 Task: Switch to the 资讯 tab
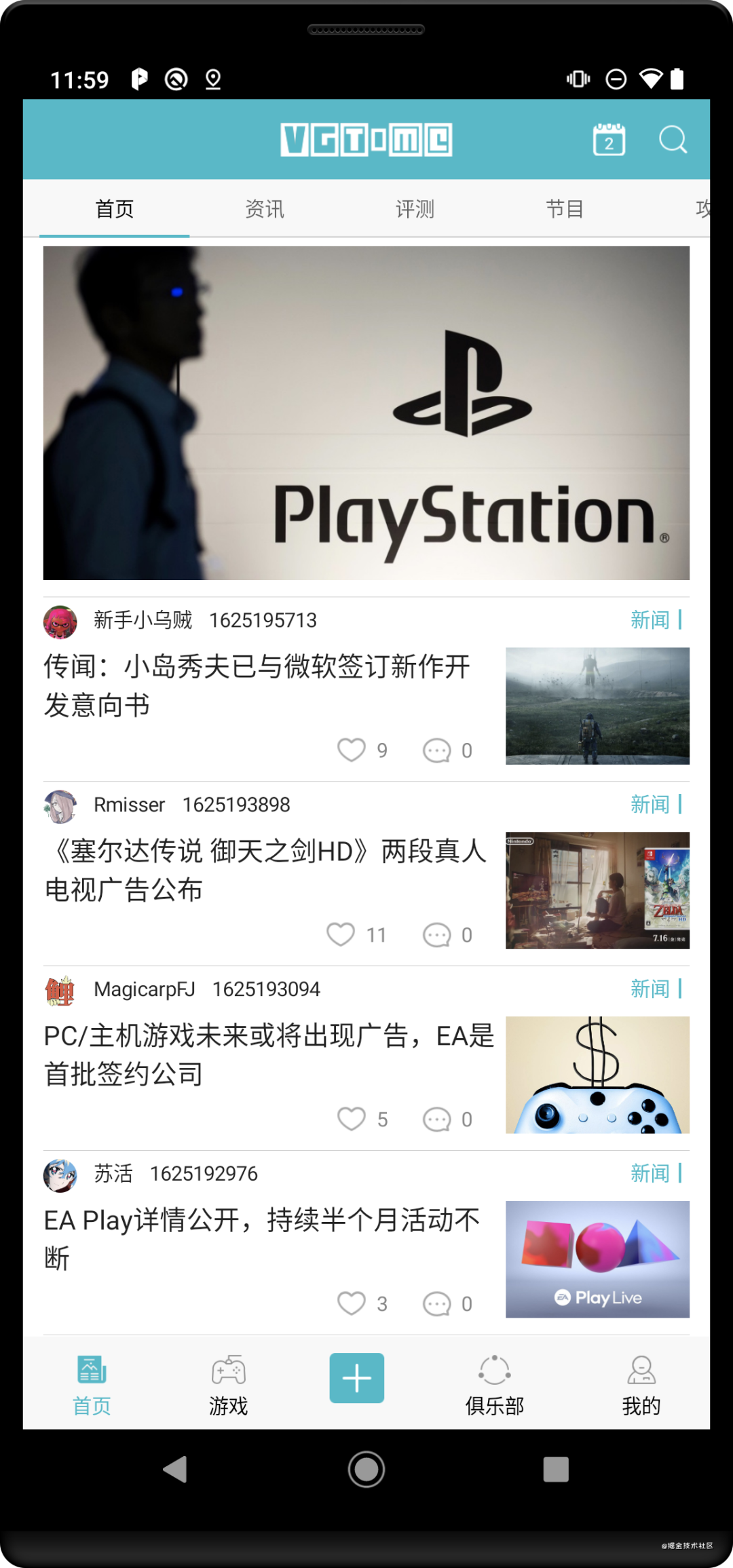point(264,209)
